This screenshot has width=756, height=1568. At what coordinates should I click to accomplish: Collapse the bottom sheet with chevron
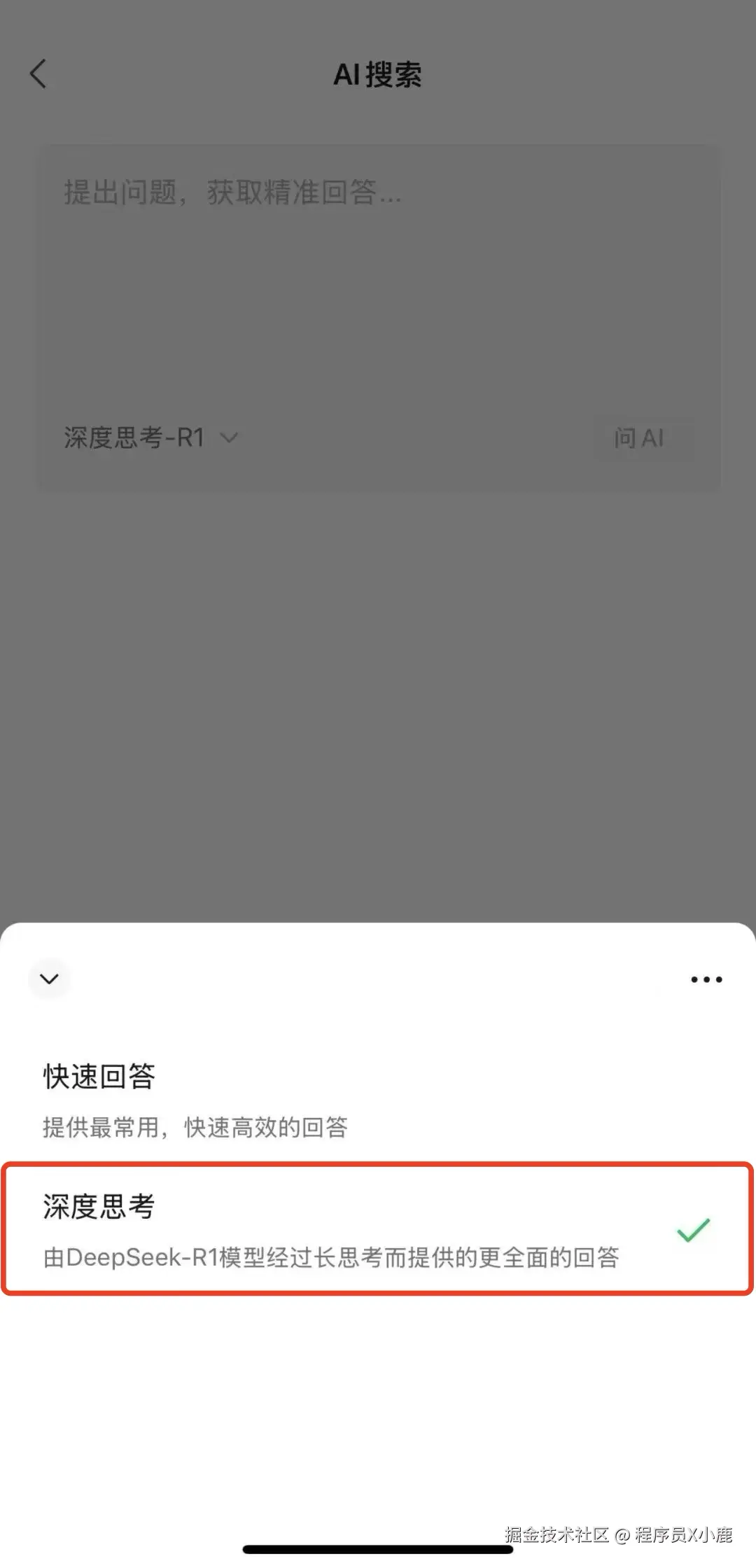point(49,979)
